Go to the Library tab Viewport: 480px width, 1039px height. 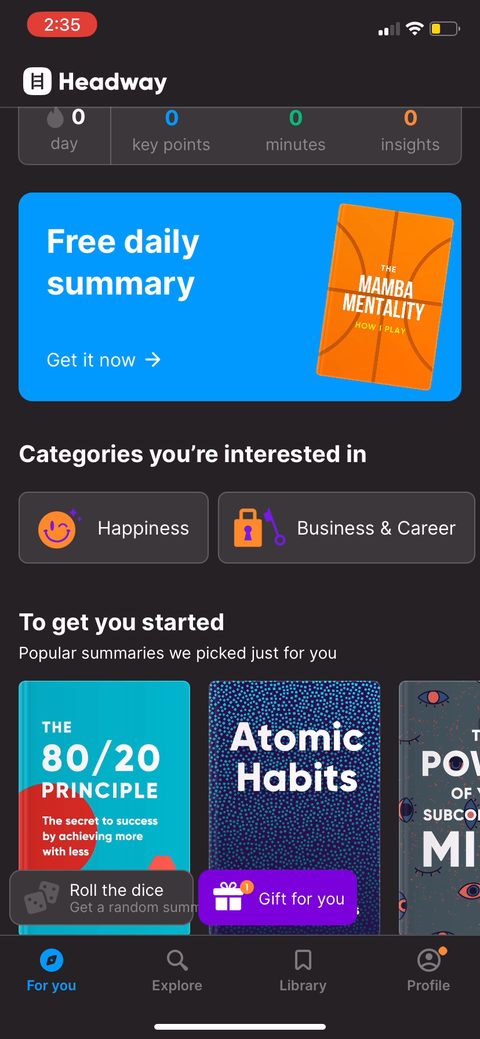[303, 971]
